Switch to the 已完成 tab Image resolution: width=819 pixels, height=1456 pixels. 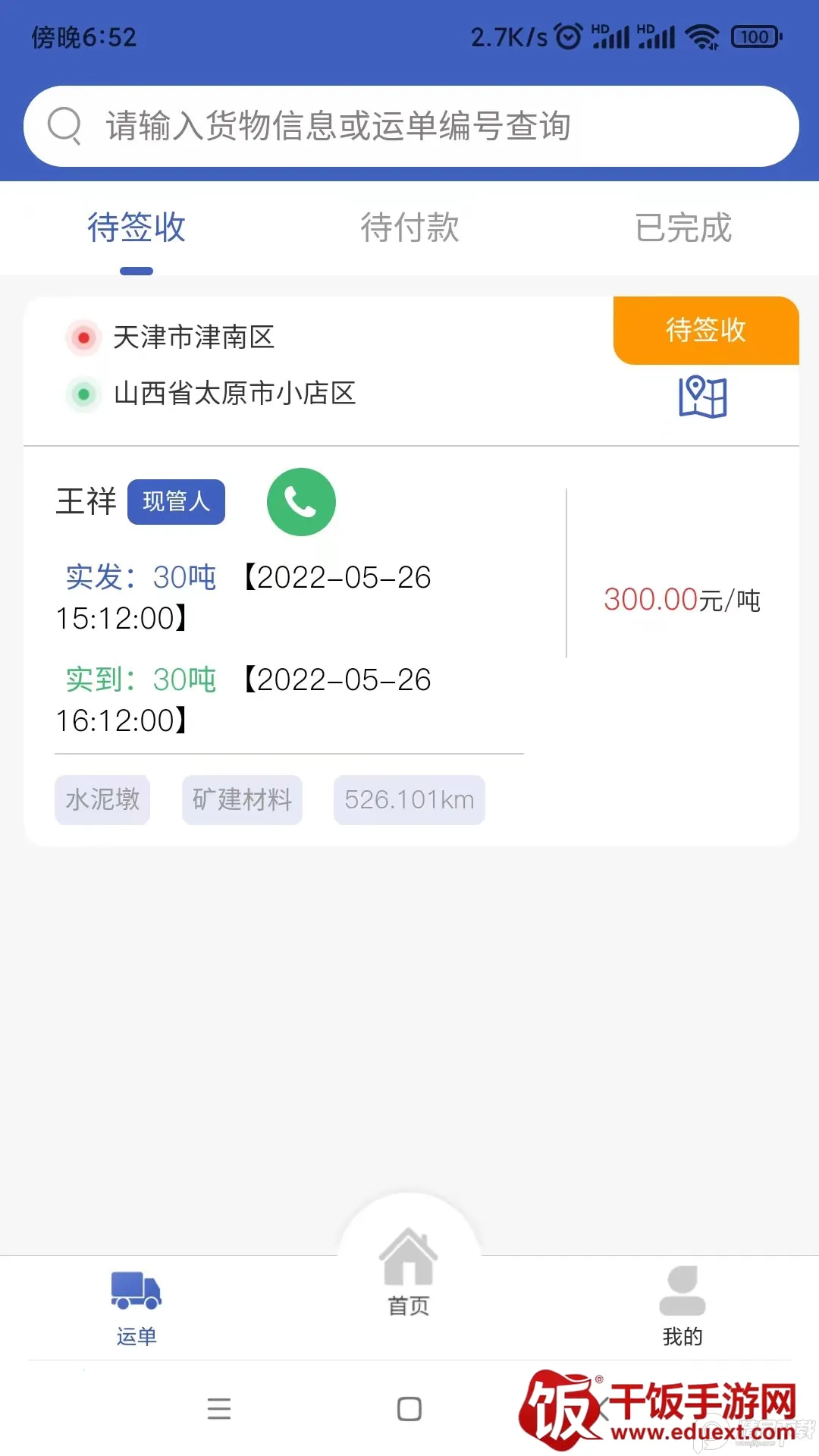click(682, 227)
